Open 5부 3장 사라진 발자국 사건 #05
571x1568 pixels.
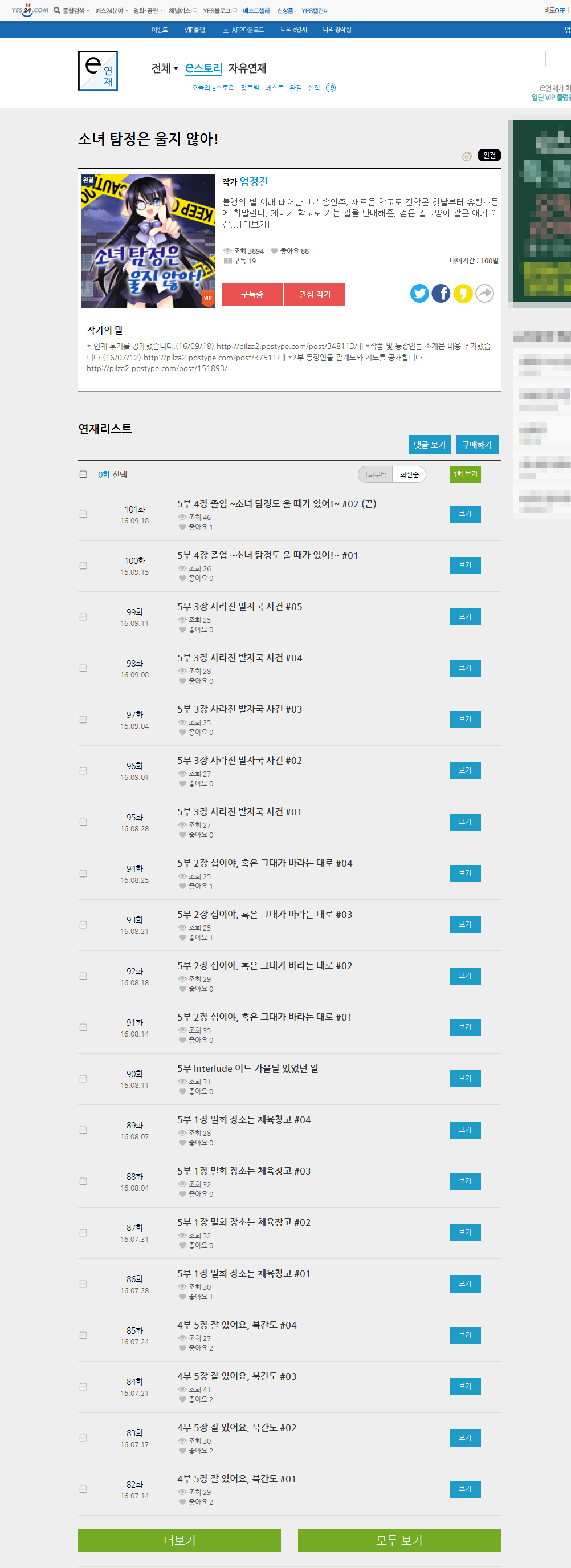pos(239,606)
